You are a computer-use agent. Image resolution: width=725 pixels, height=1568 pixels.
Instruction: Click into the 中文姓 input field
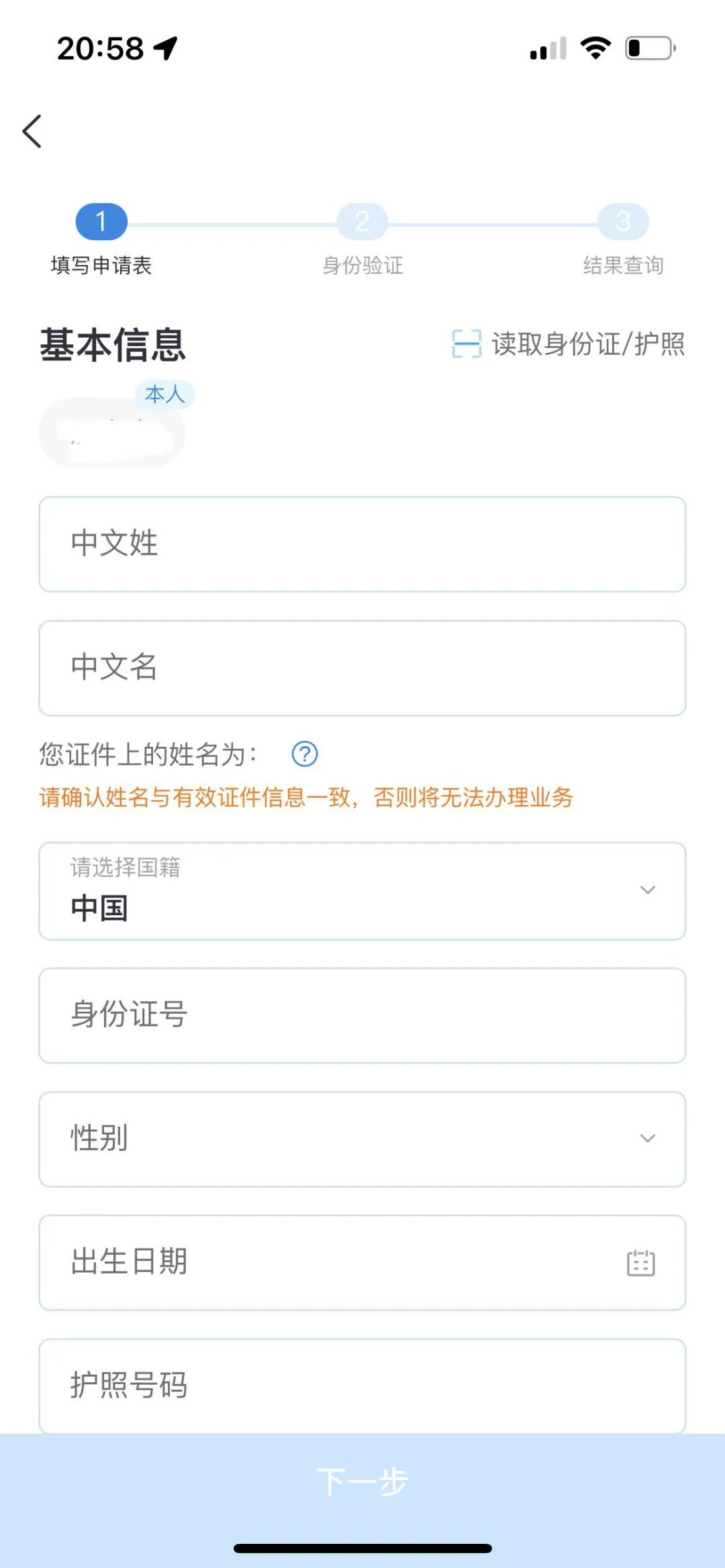[362, 543]
